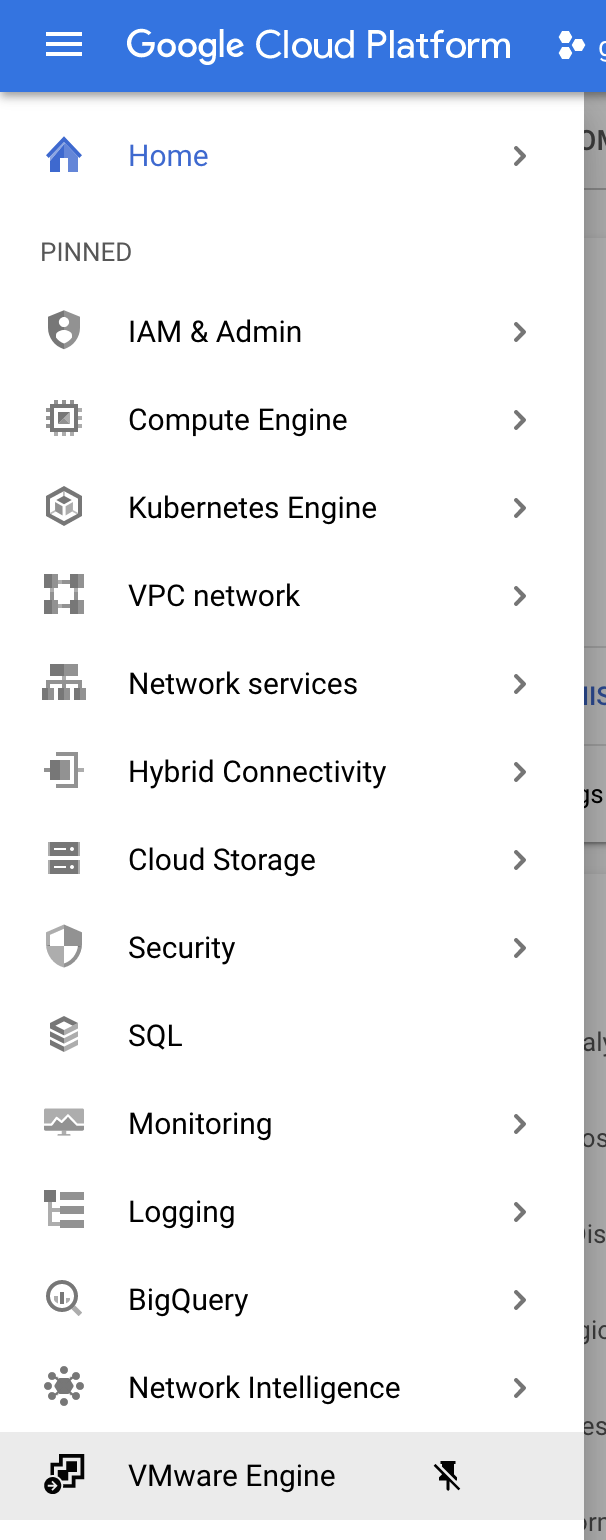Open Network services submenu
This screenshot has width=606, height=1540.
coord(243,684)
